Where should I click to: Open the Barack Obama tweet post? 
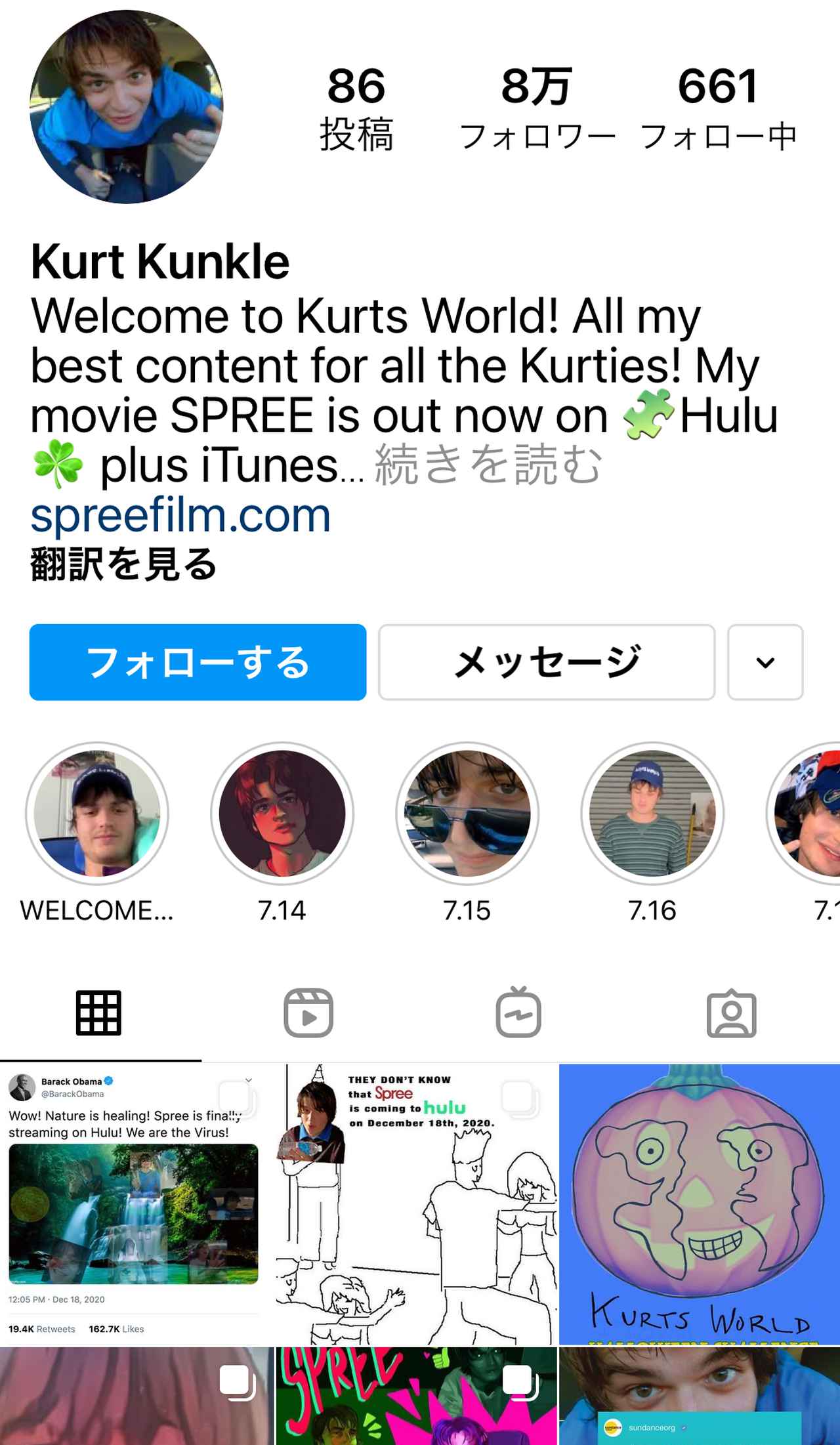(135, 1204)
